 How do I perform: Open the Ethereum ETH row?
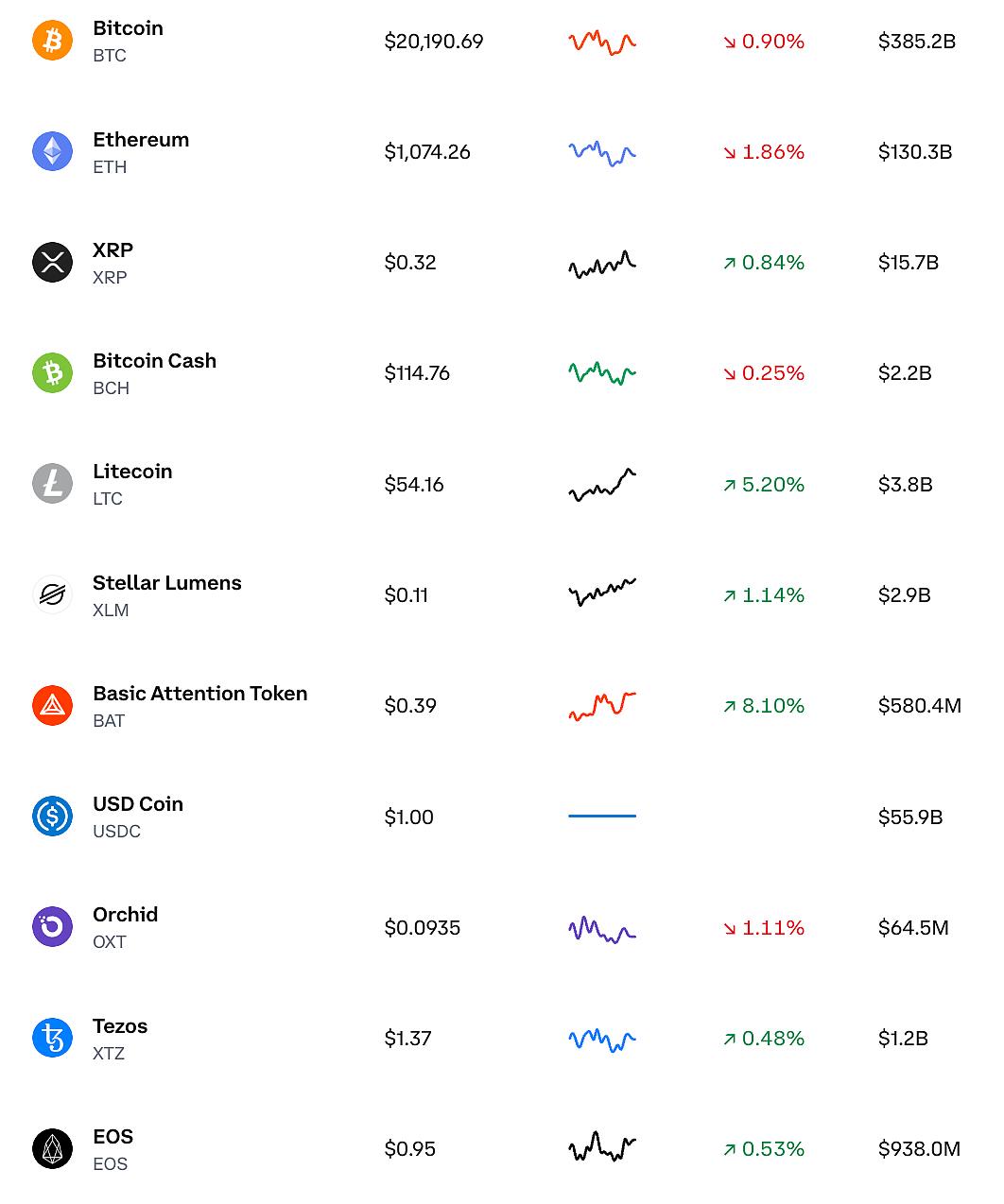(140, 151)
